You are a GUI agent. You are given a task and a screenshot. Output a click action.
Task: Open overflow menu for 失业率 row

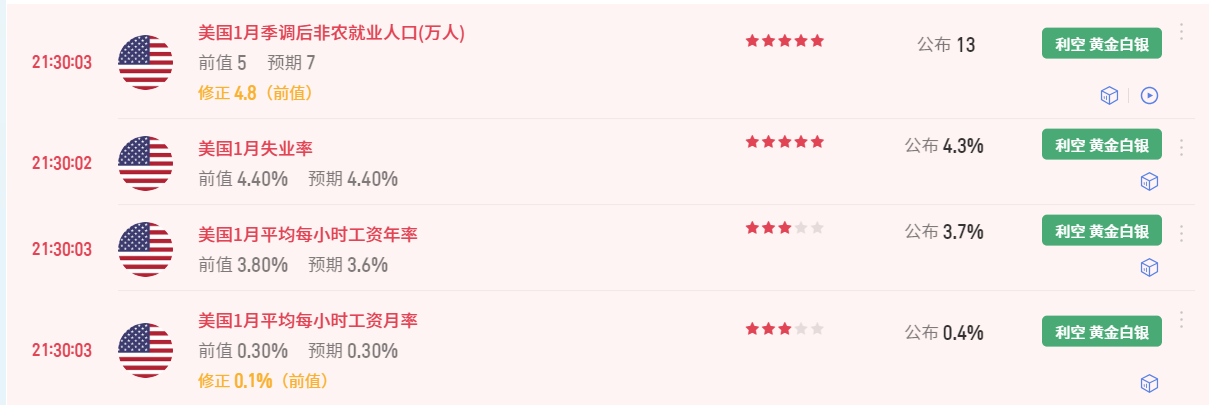[x=1181, y=147]
